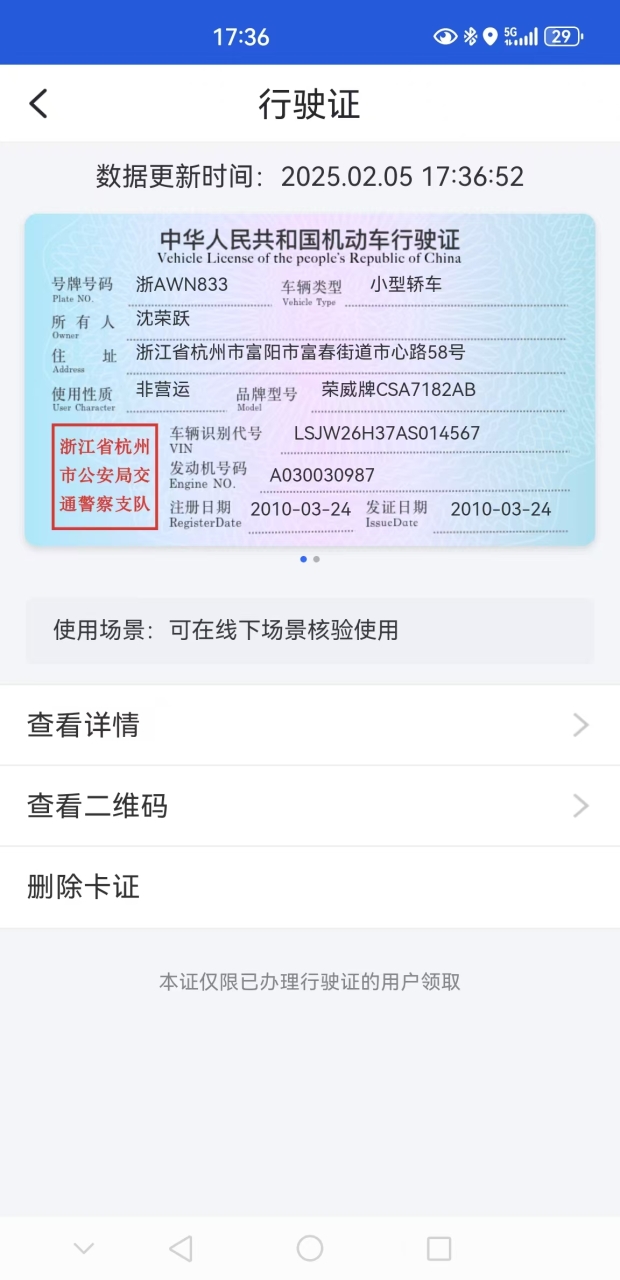Tap the vehicle license card image

point(310,379)
